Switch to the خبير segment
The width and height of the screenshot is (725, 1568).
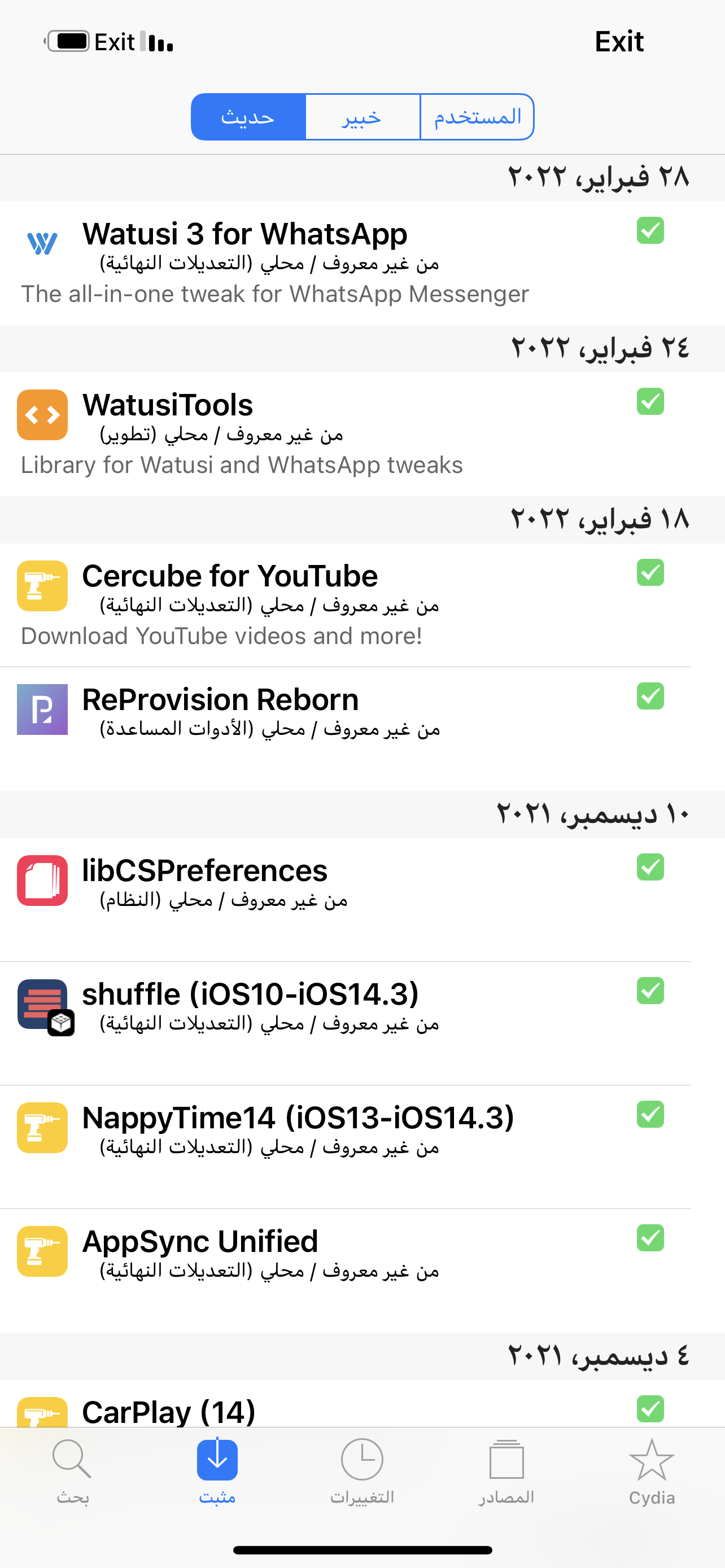pyautogui.click(x=362, y=117)
